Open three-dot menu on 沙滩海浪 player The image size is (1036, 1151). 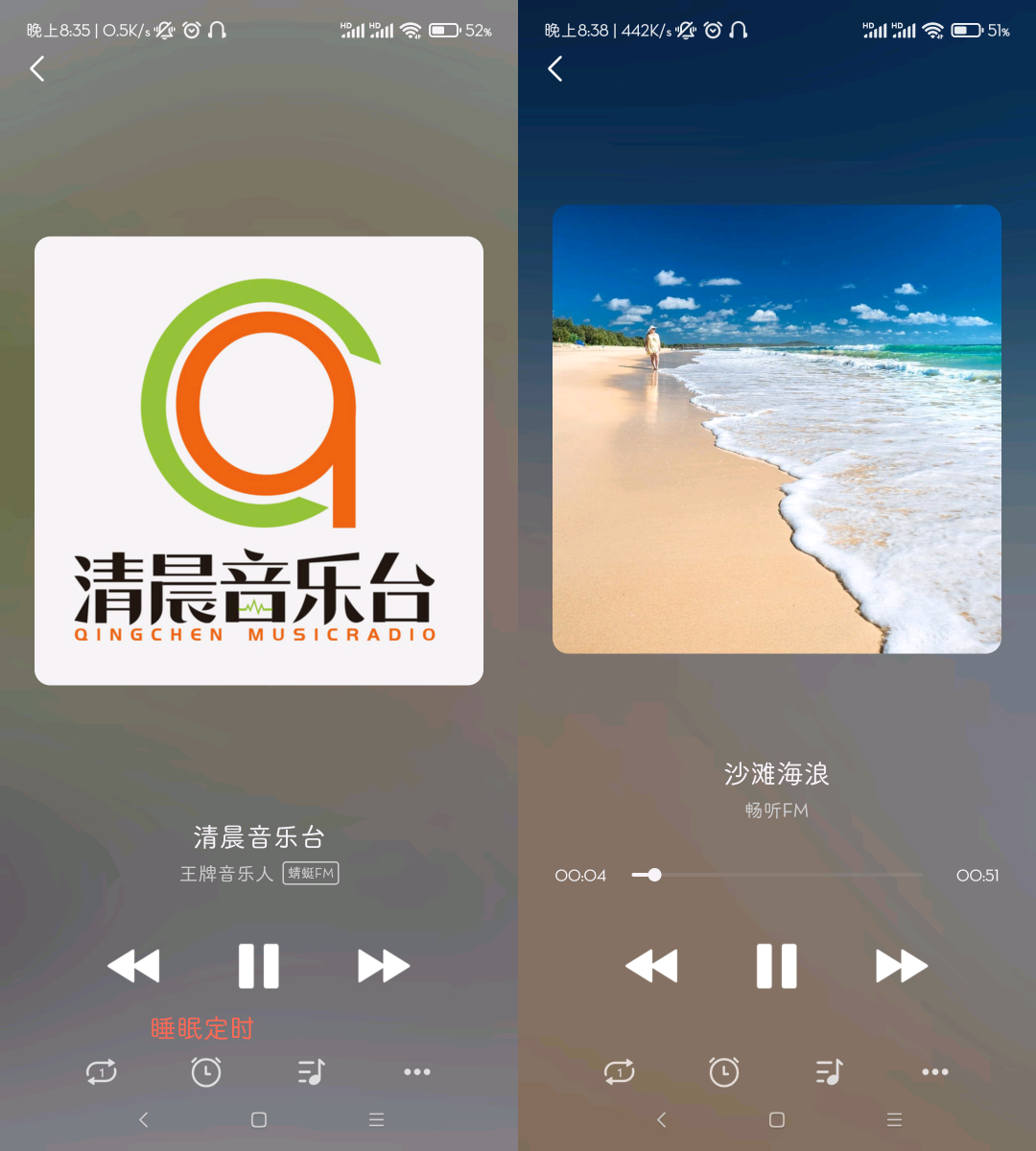pos(935,1071)
